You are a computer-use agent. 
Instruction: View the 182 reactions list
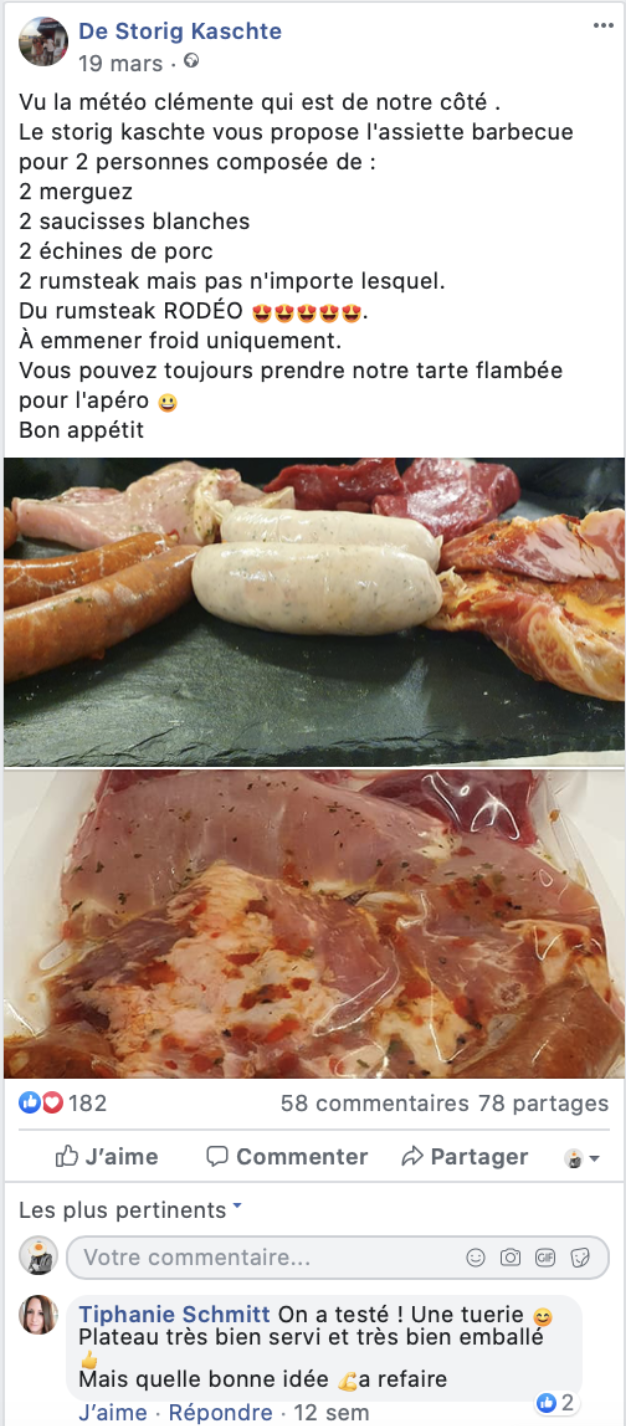(x=64, y=1103)
